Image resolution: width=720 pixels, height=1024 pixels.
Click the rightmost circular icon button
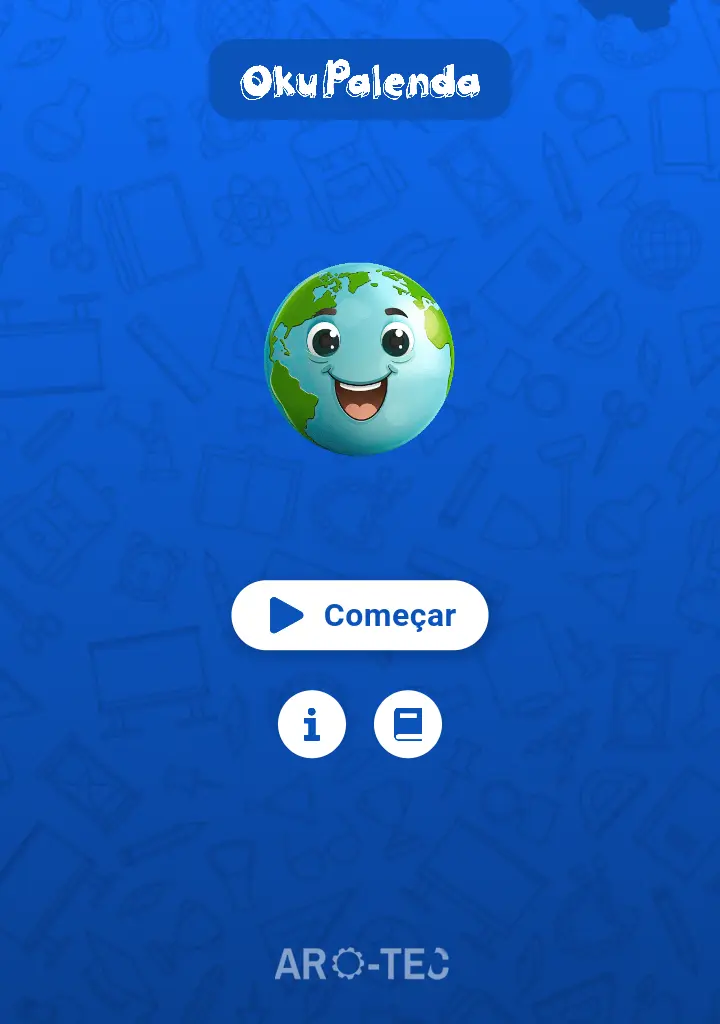click(x=407, y=725)
